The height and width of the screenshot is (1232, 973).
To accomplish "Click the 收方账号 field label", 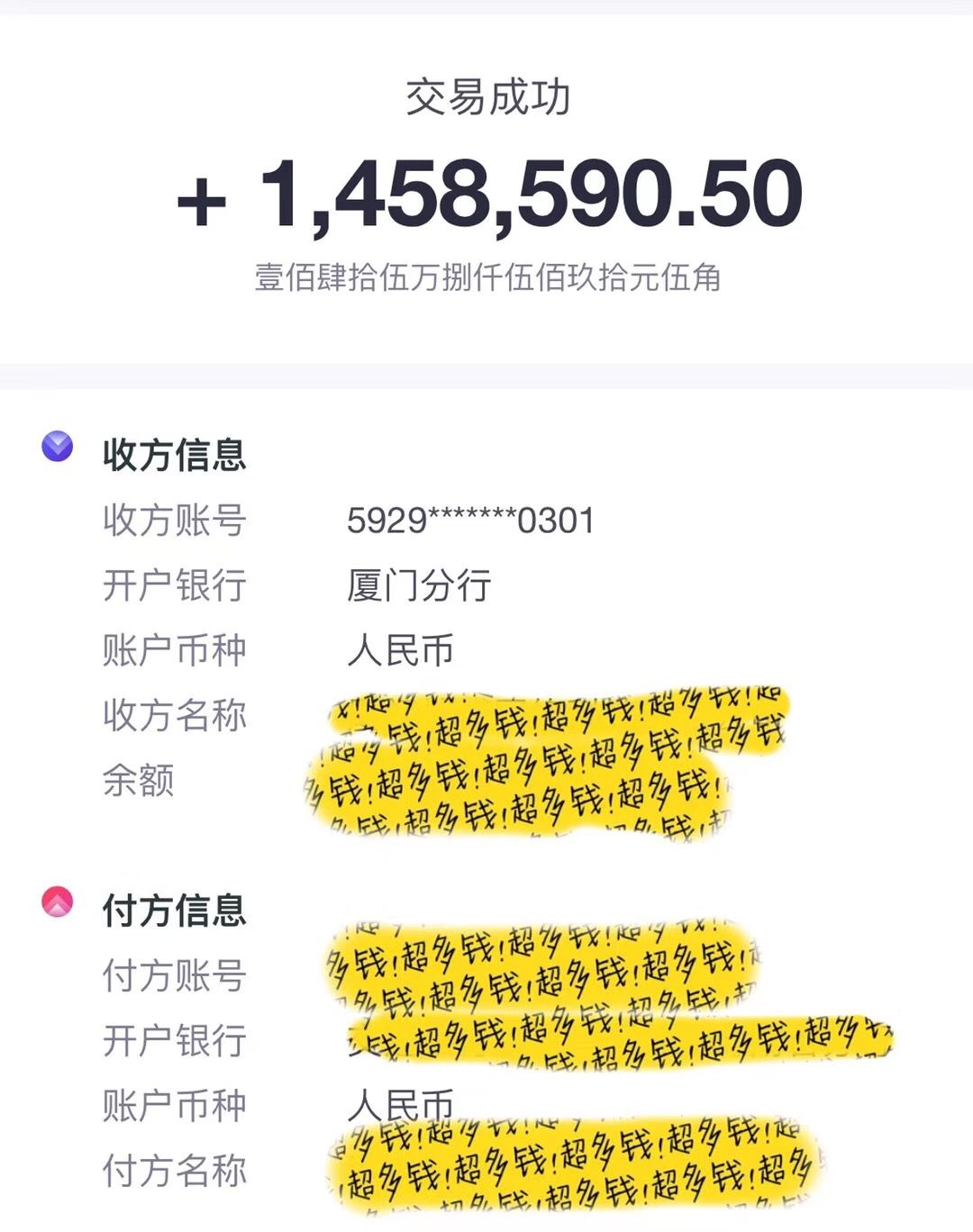I will (x=174, y=521).
